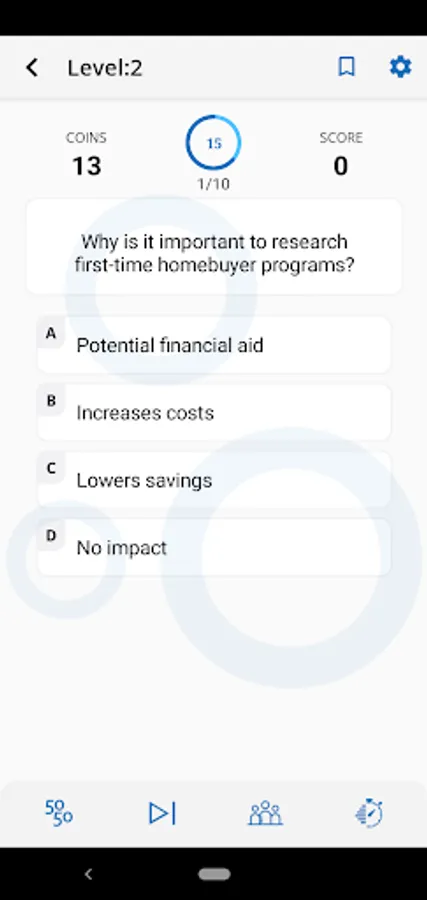427x900 pixels.
Task: Open the settings gear
Action: coord(400,67)
